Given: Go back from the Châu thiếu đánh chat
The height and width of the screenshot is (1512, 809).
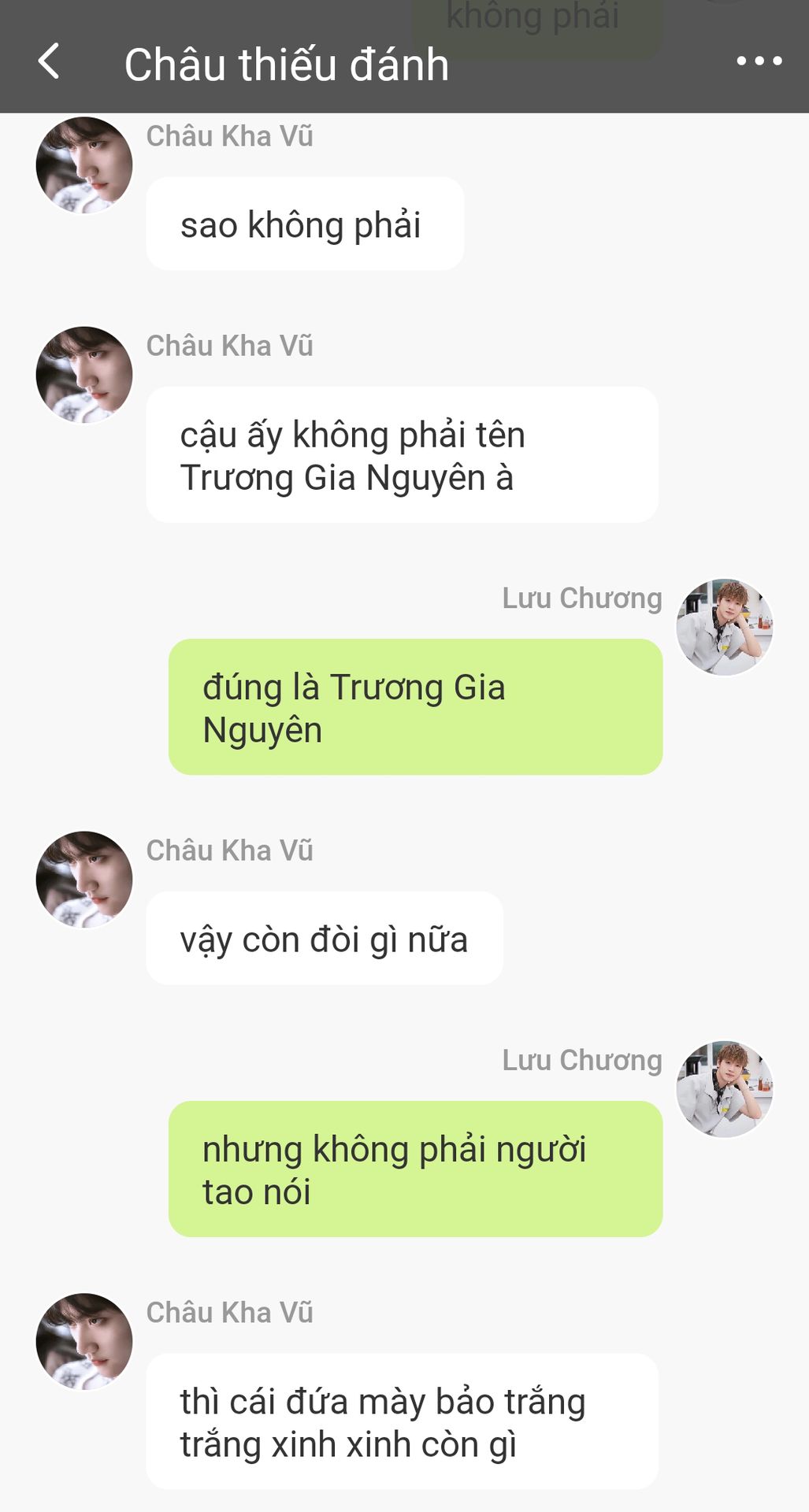Looking at the screenshot, I should click(x=49, y=61).
